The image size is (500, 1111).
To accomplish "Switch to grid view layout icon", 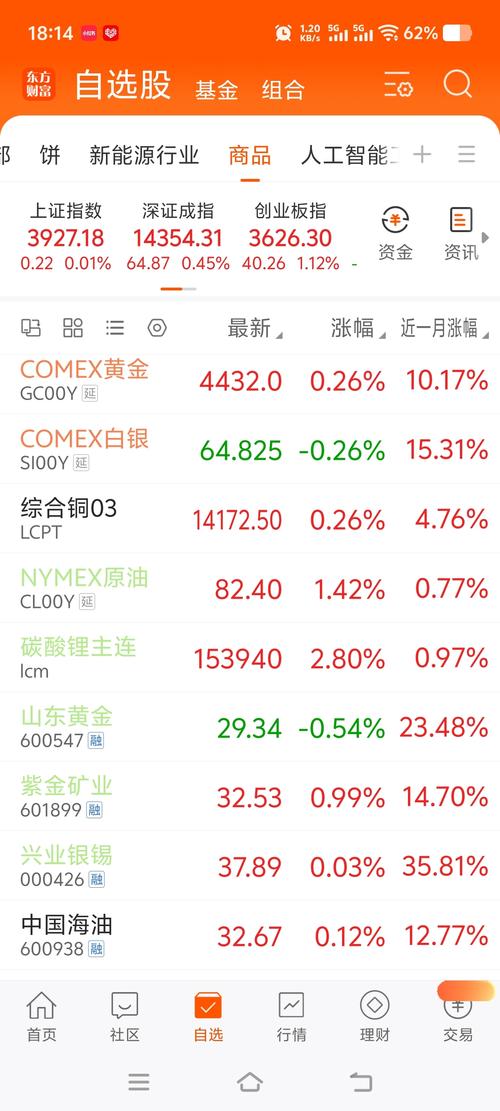I will [x=73, y=327].
